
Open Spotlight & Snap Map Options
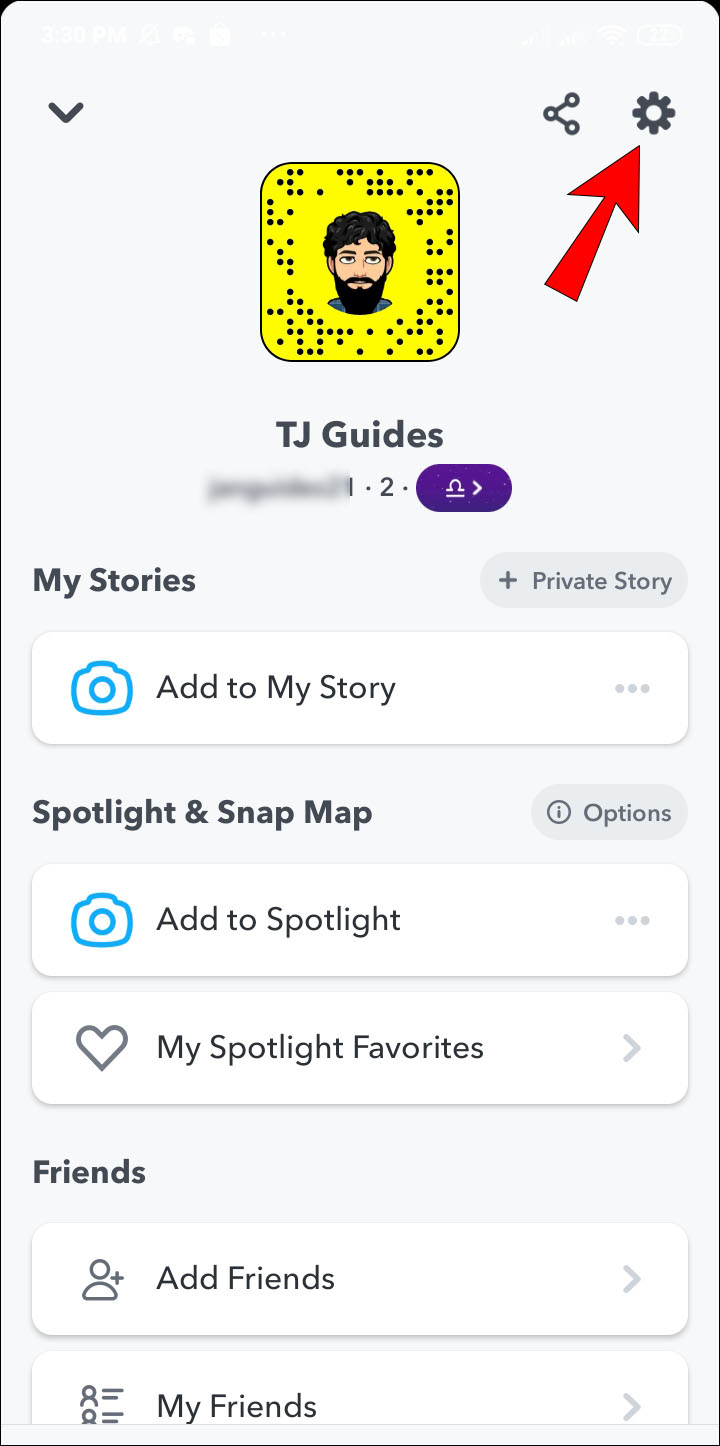pos(609,813)
